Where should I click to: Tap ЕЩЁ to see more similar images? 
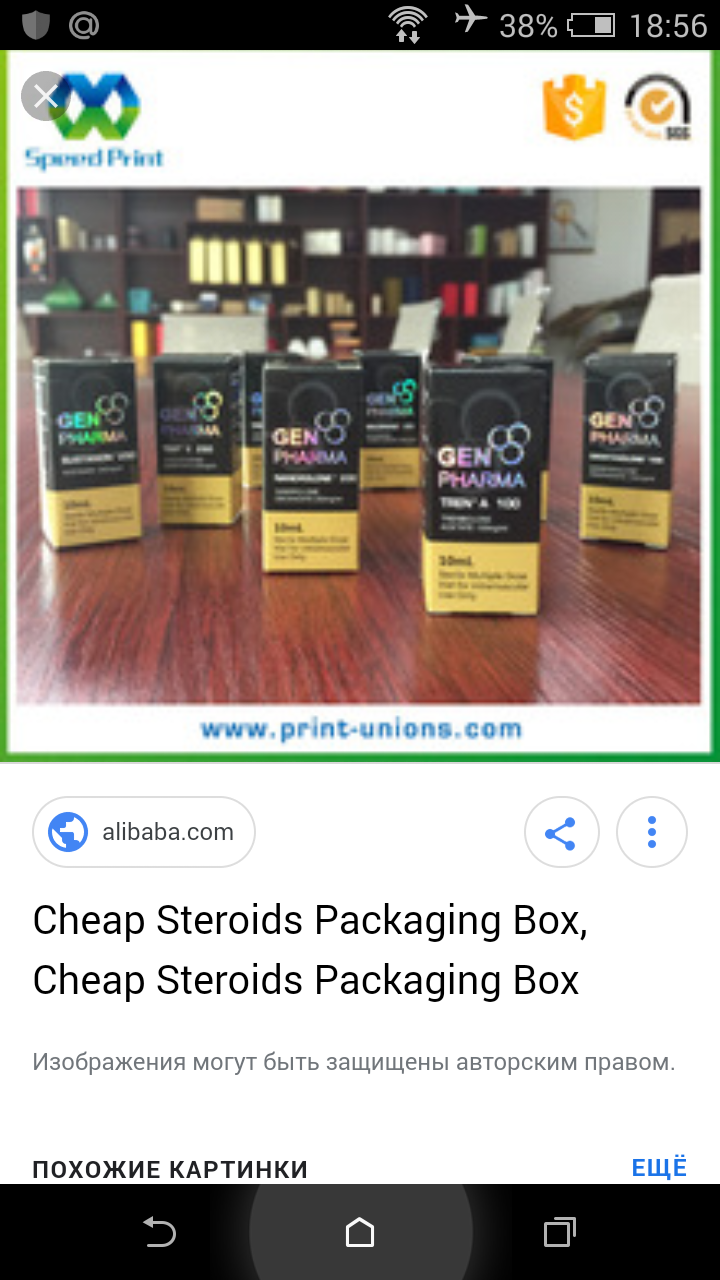pos(659,1167)
